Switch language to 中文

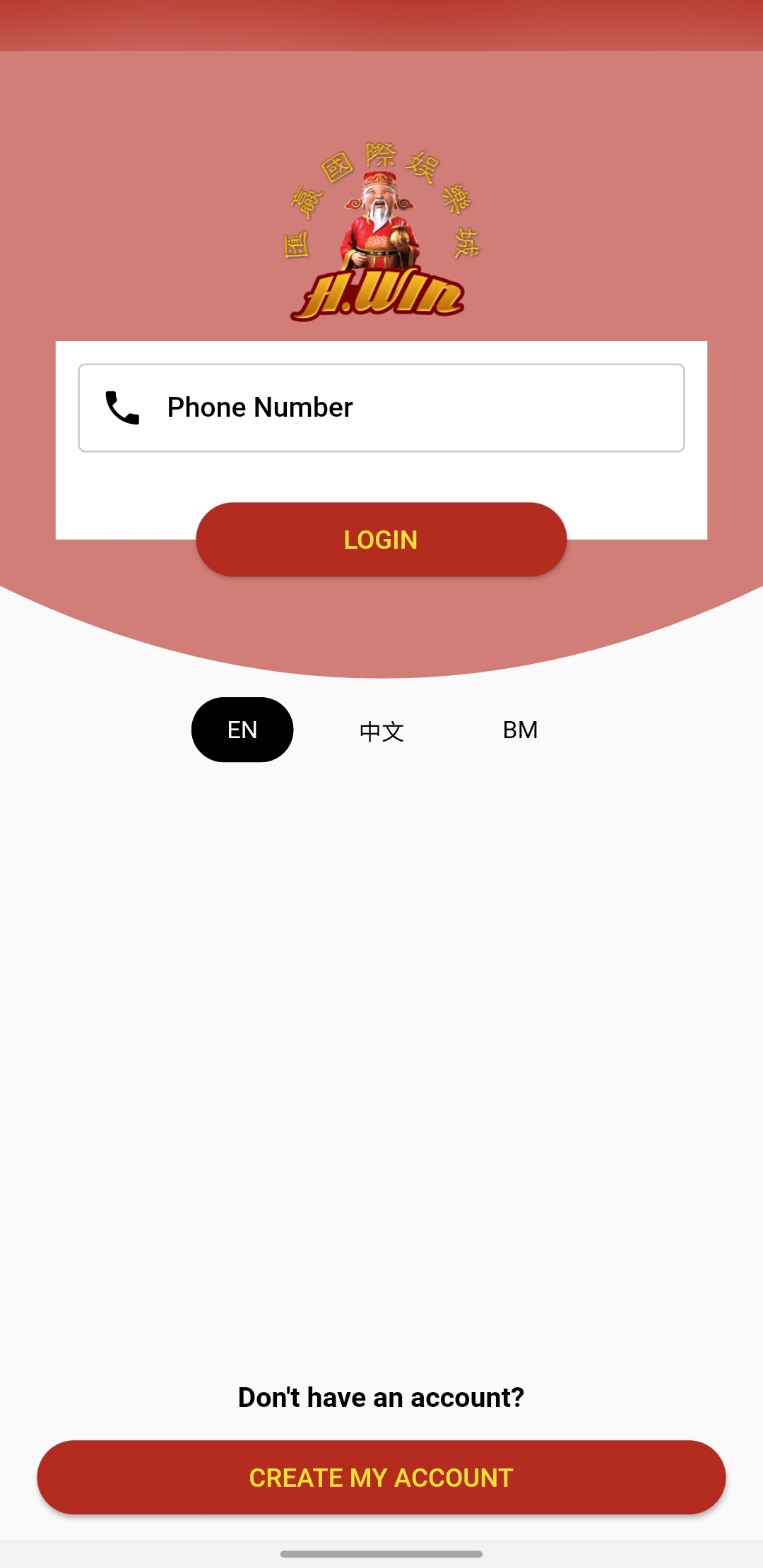click(381, 730)
